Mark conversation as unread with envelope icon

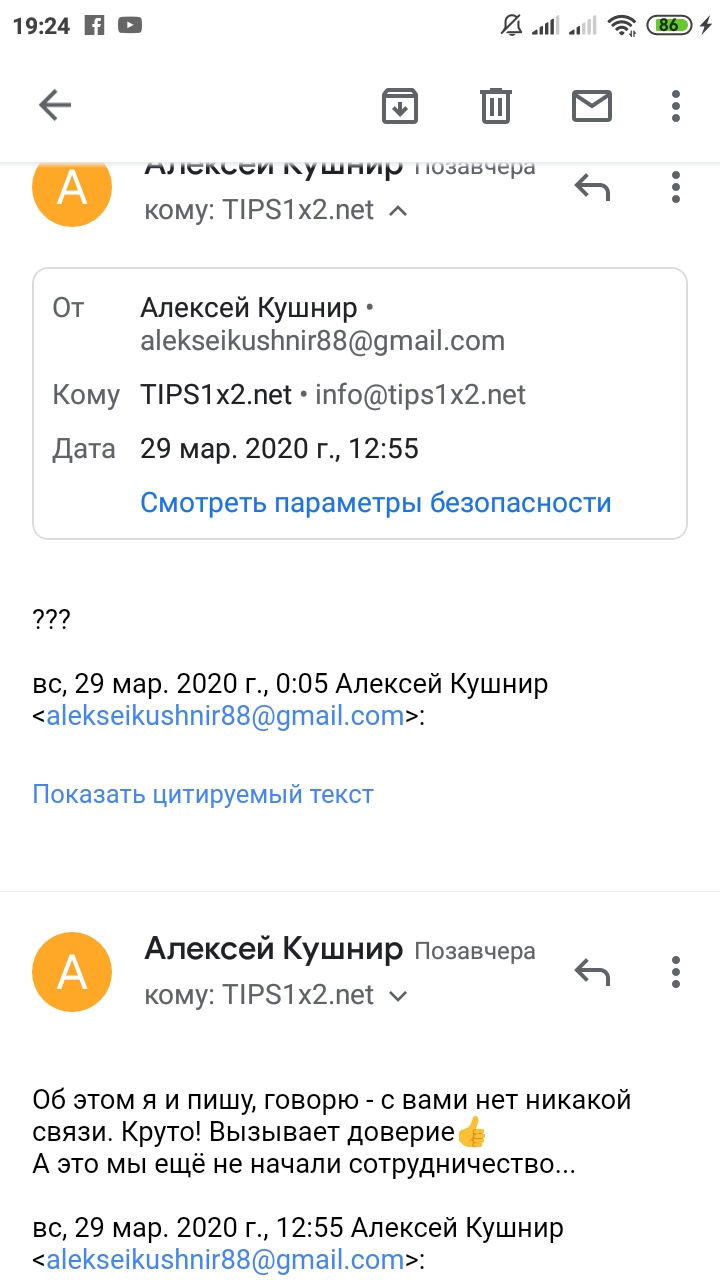tap(592, 105)
